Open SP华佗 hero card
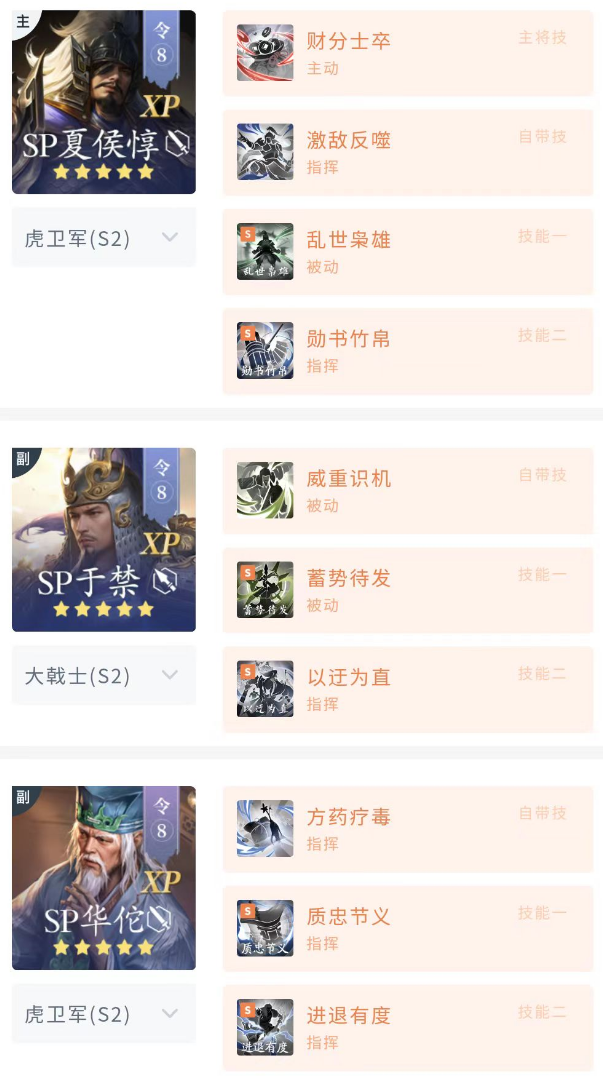 pyautogui.click(x=104, y=877)
